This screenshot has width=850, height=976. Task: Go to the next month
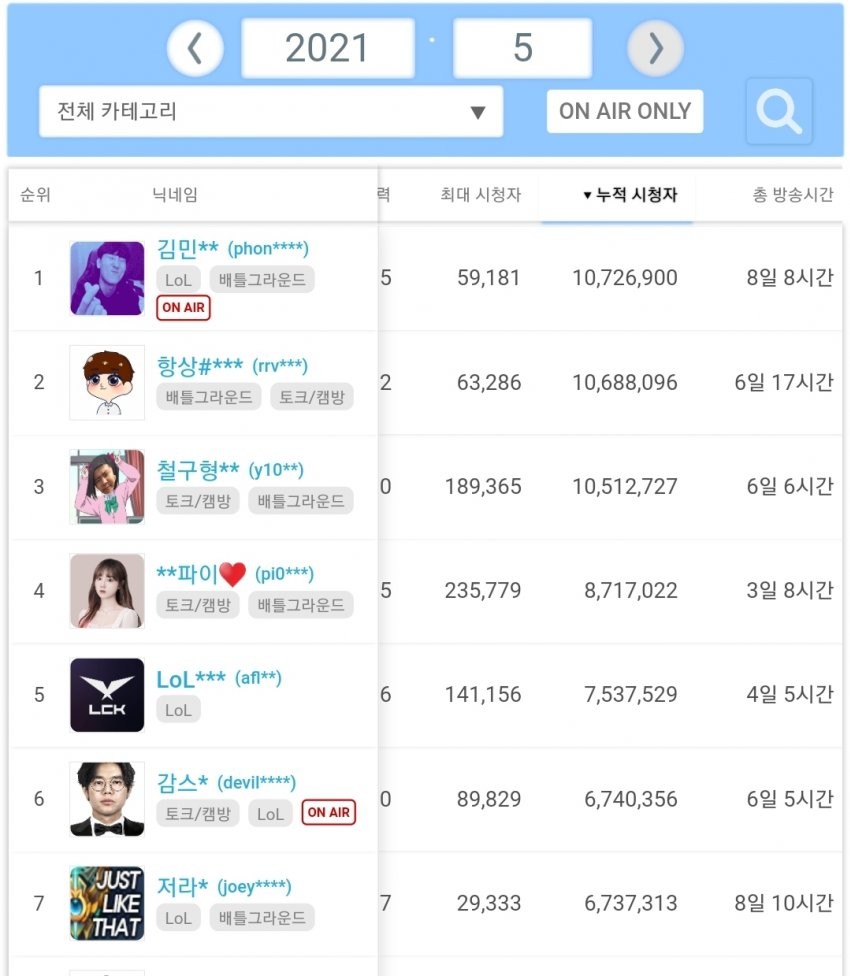click(655, 48)
